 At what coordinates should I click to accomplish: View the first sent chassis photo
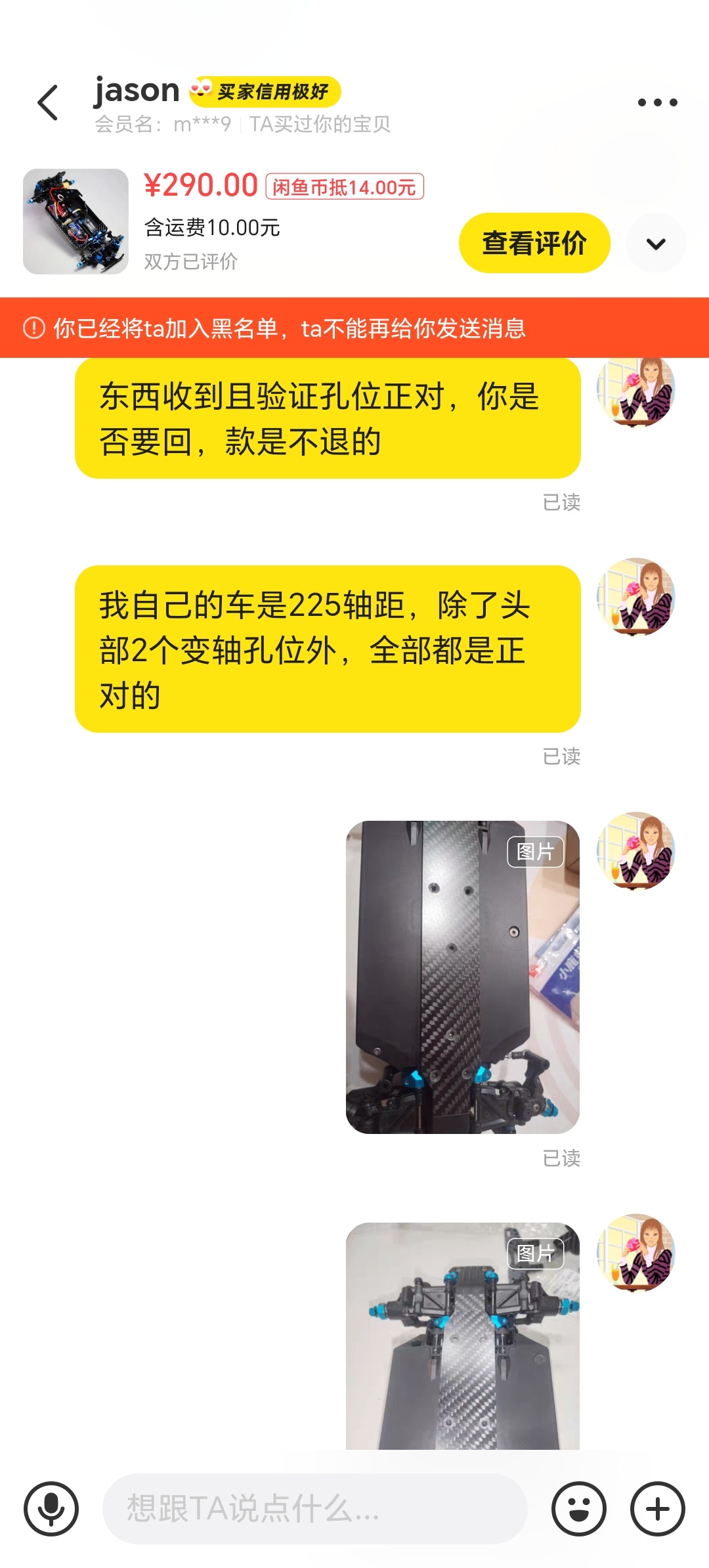point(462,976)
